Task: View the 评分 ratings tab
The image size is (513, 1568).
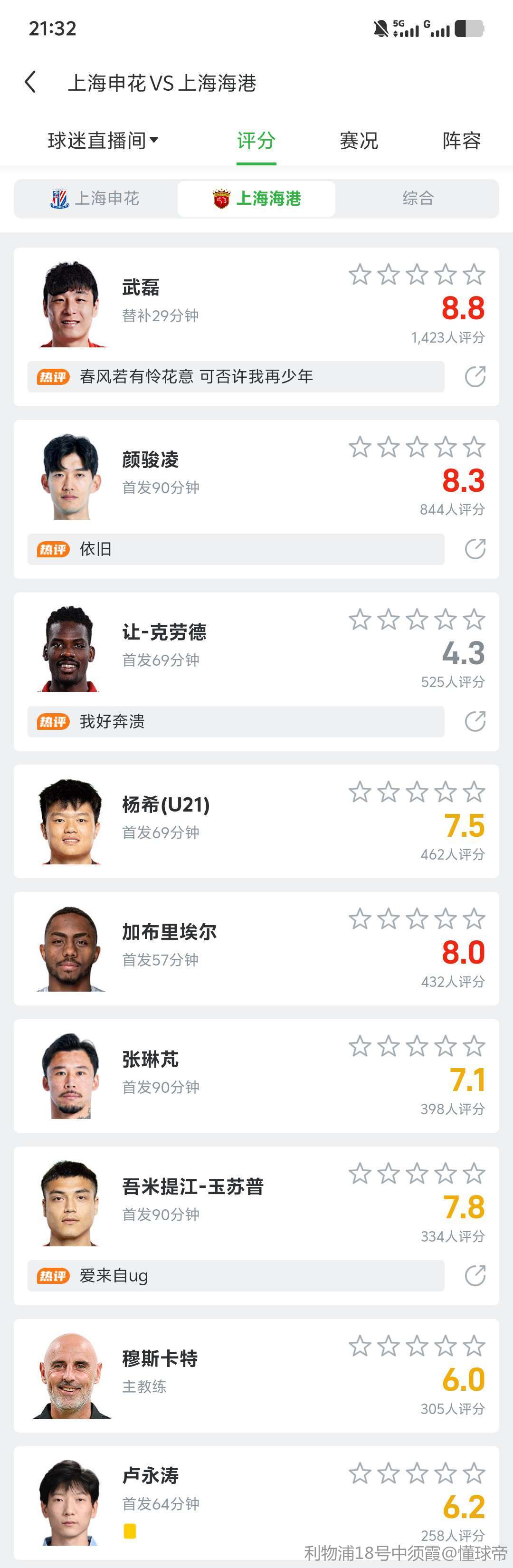Action: pos(256,141)
